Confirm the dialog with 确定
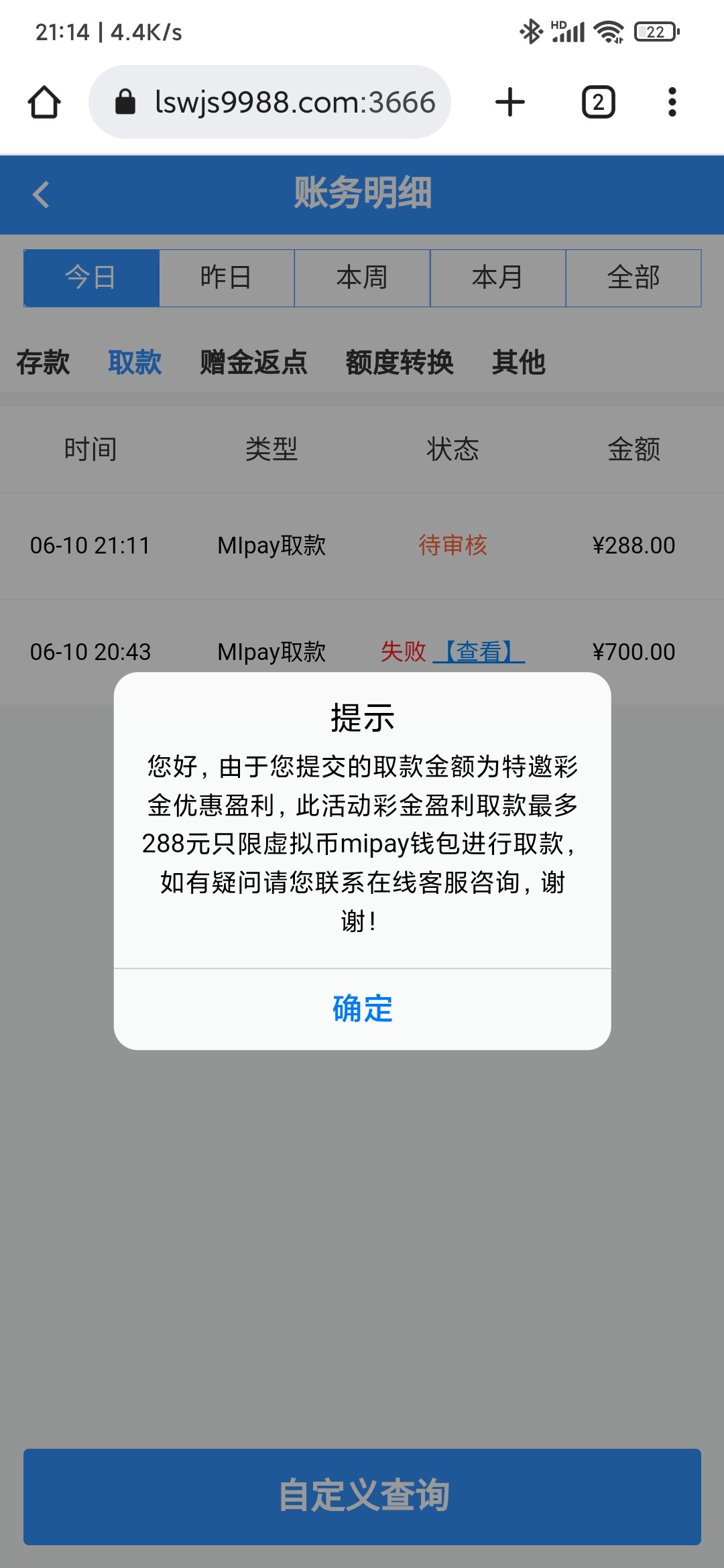 click(362, 1008)
